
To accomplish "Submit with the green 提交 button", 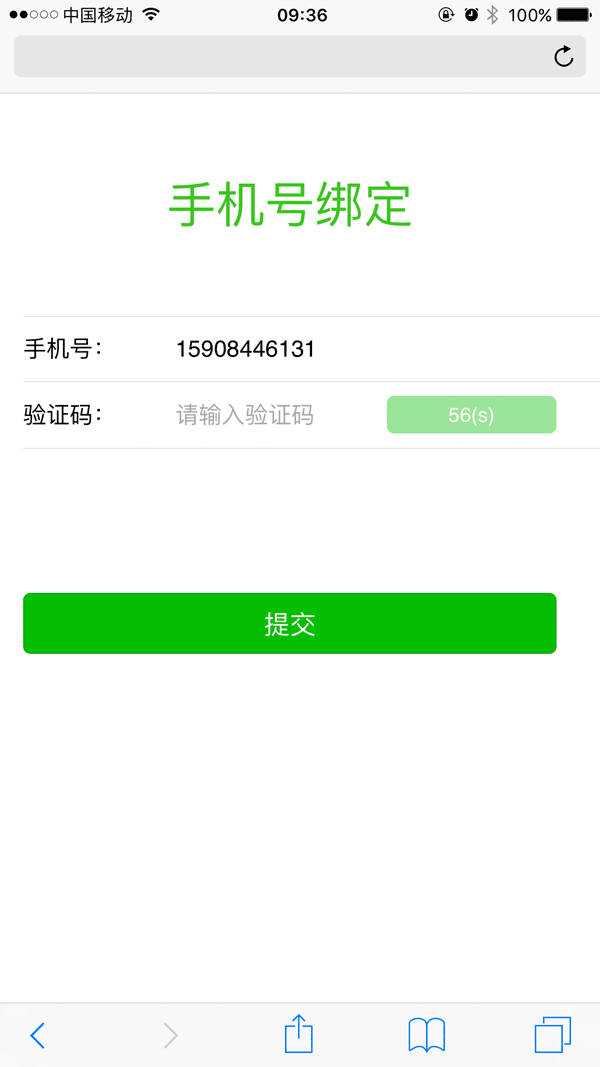I will point(290,623).
